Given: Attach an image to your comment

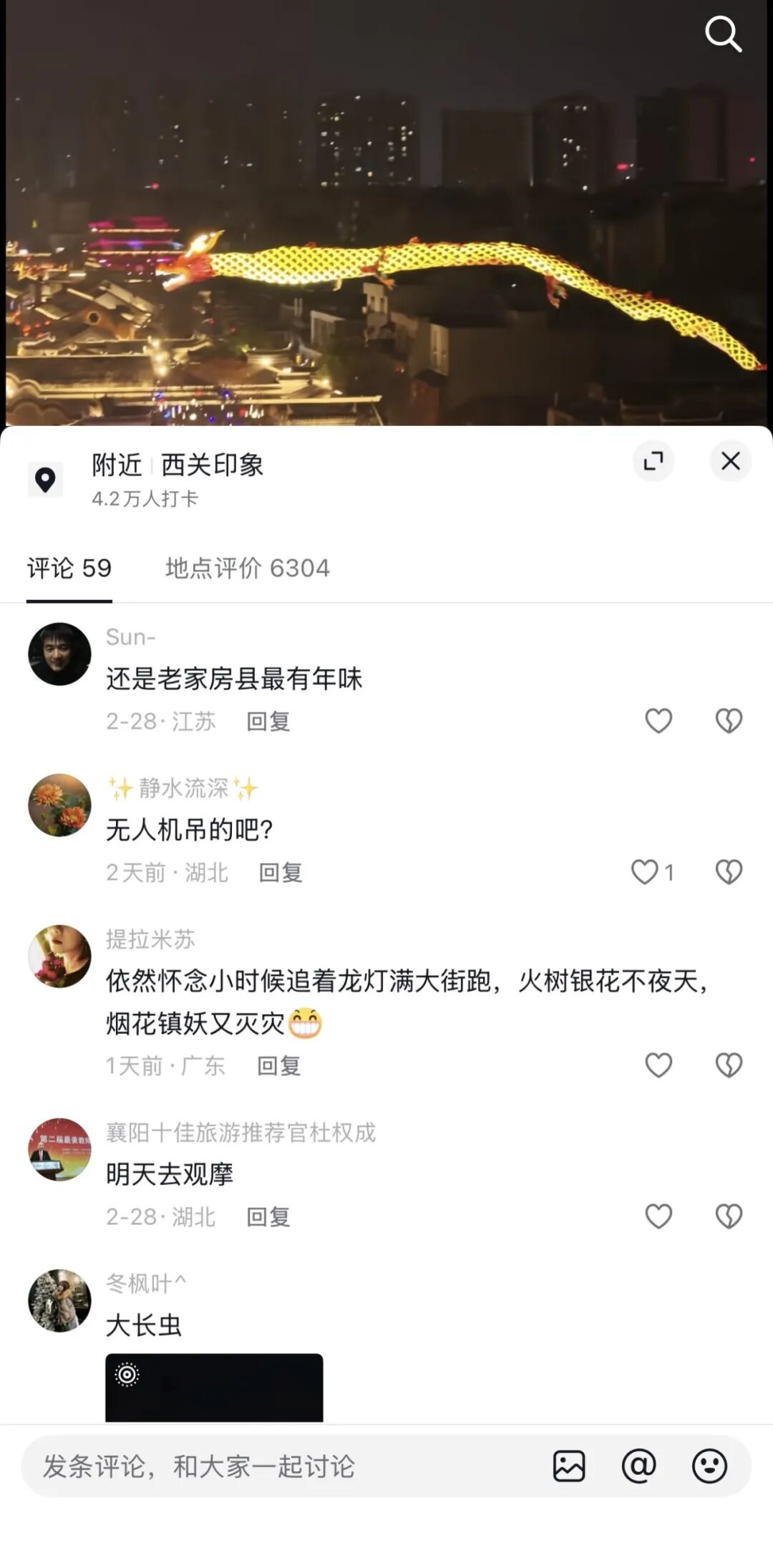Looking at the screenshot, I should pos(569,1466).
